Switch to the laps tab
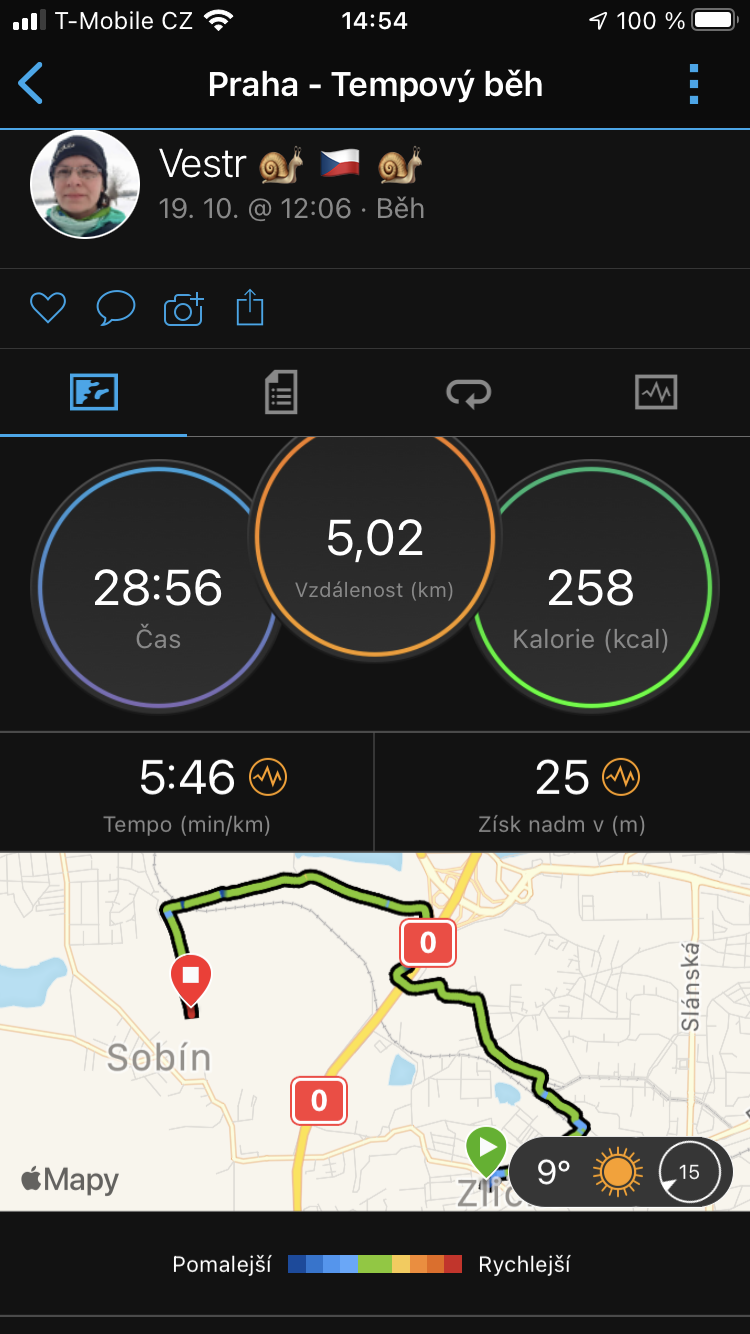 (468, 393)
